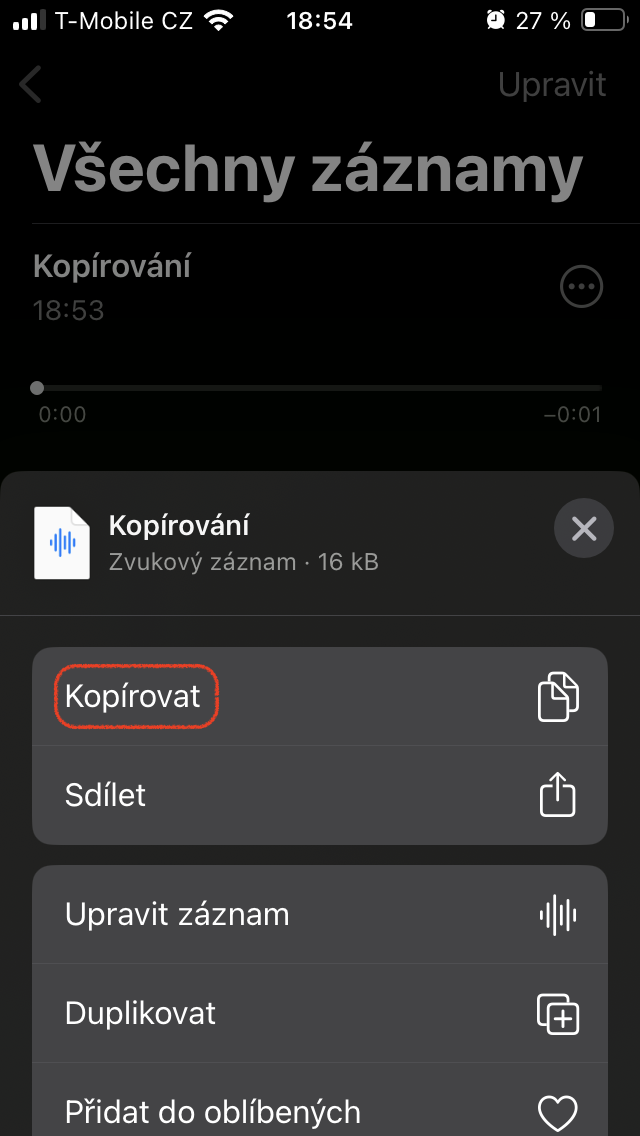Close the share sheet

pyautogui.click(x=584, y=527)
